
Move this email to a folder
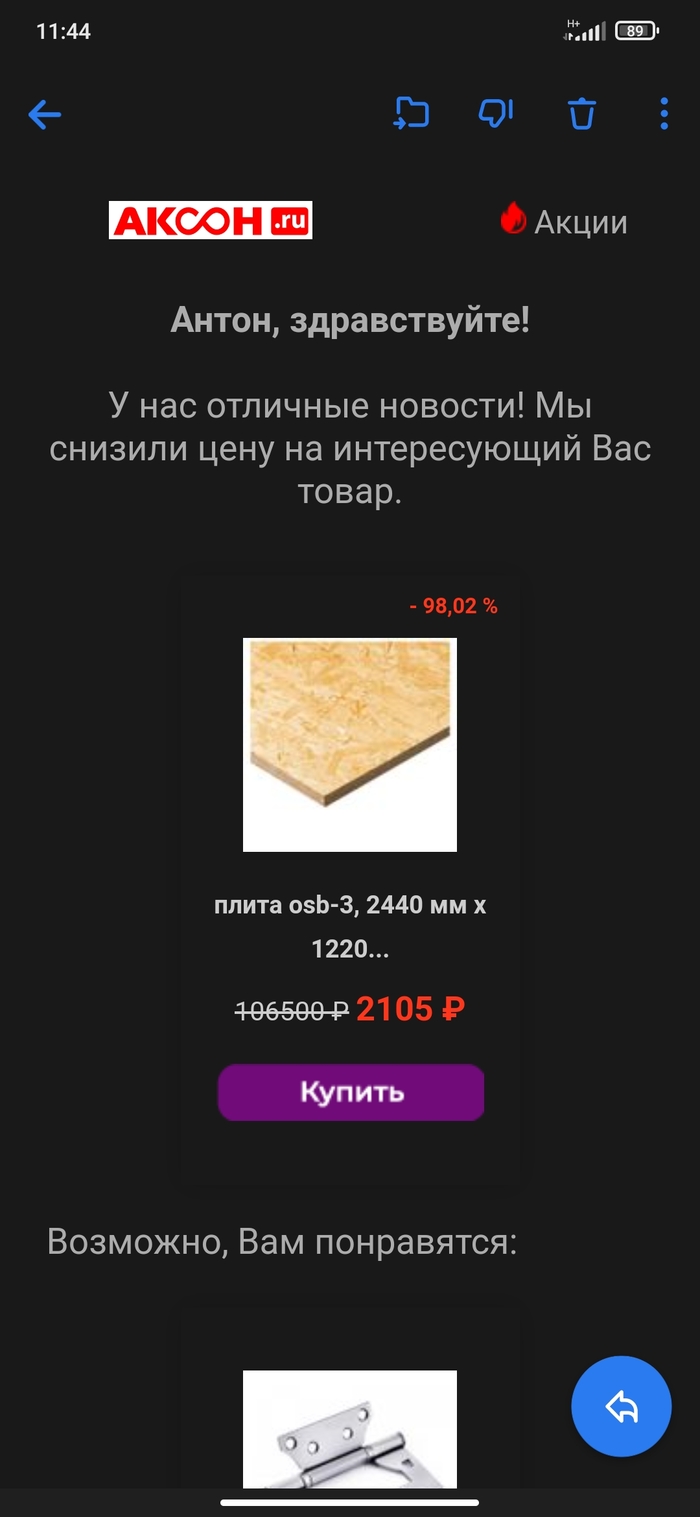(x=410, y=113)
